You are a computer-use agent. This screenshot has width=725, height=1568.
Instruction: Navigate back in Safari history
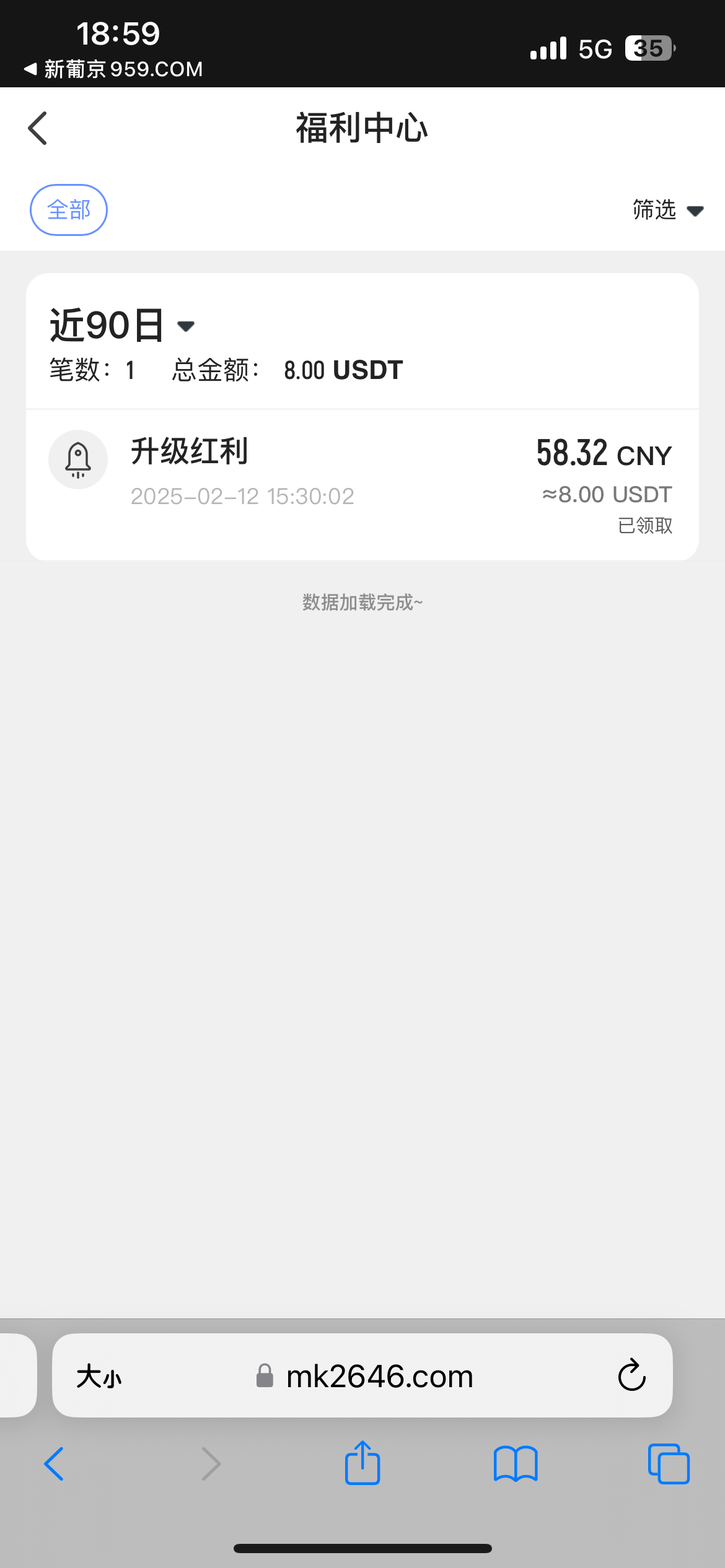click(x=54, y=1464)
